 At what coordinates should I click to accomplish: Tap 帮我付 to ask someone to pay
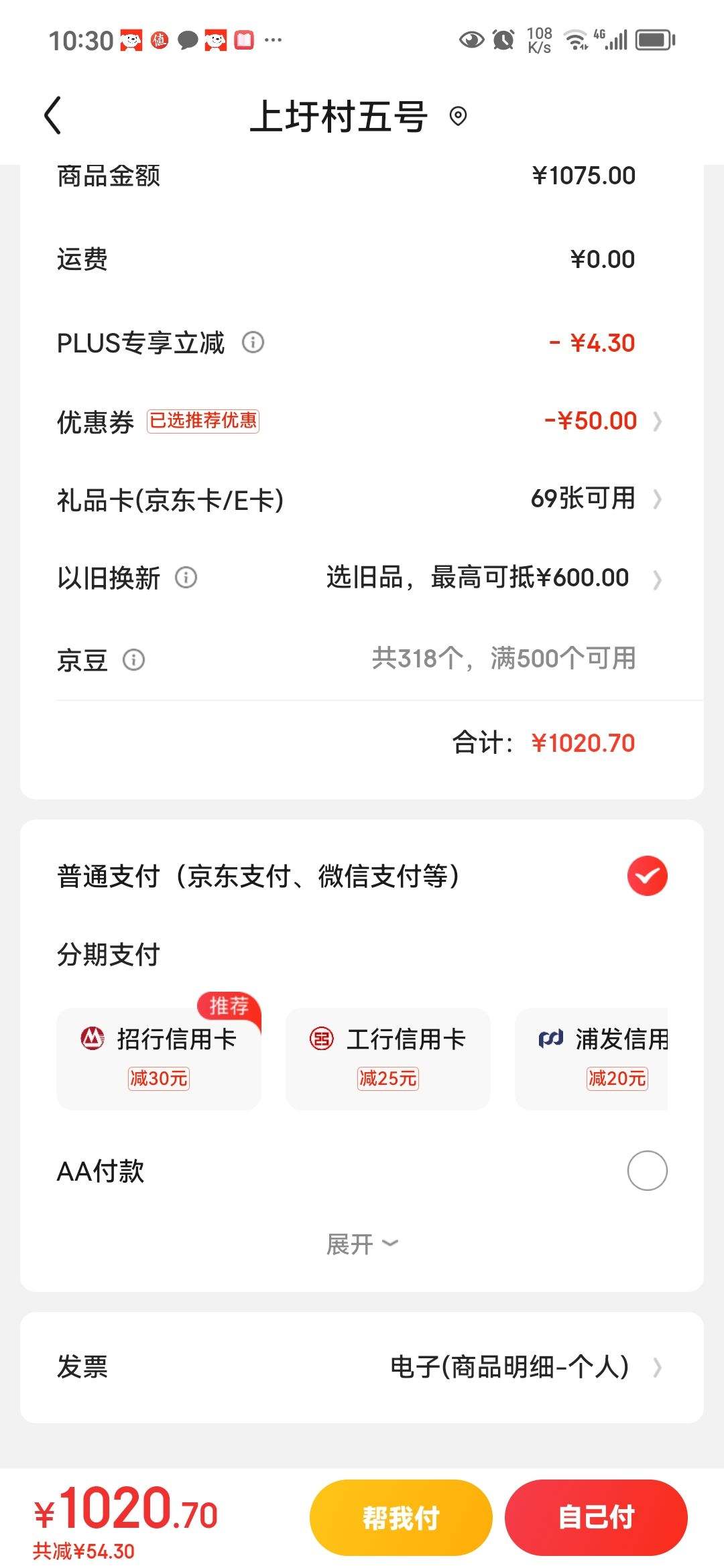coord(401,1518)
